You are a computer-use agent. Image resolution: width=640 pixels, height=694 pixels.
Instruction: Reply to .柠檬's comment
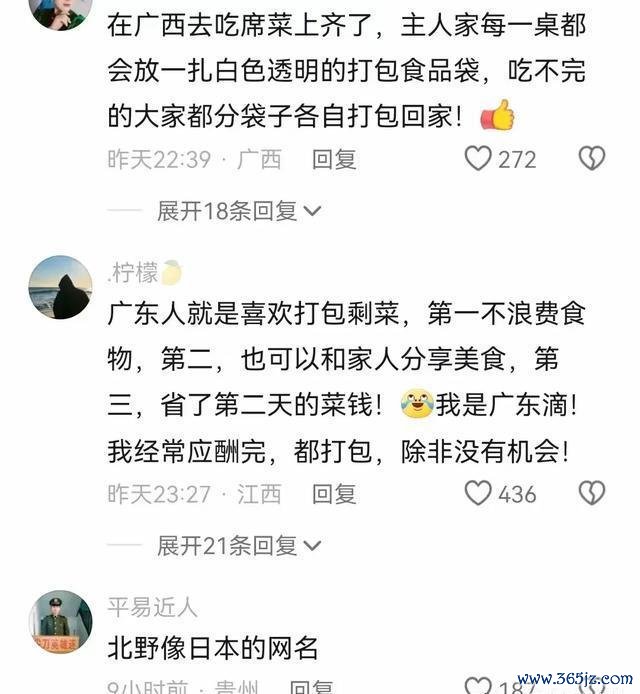pos(334,493)
